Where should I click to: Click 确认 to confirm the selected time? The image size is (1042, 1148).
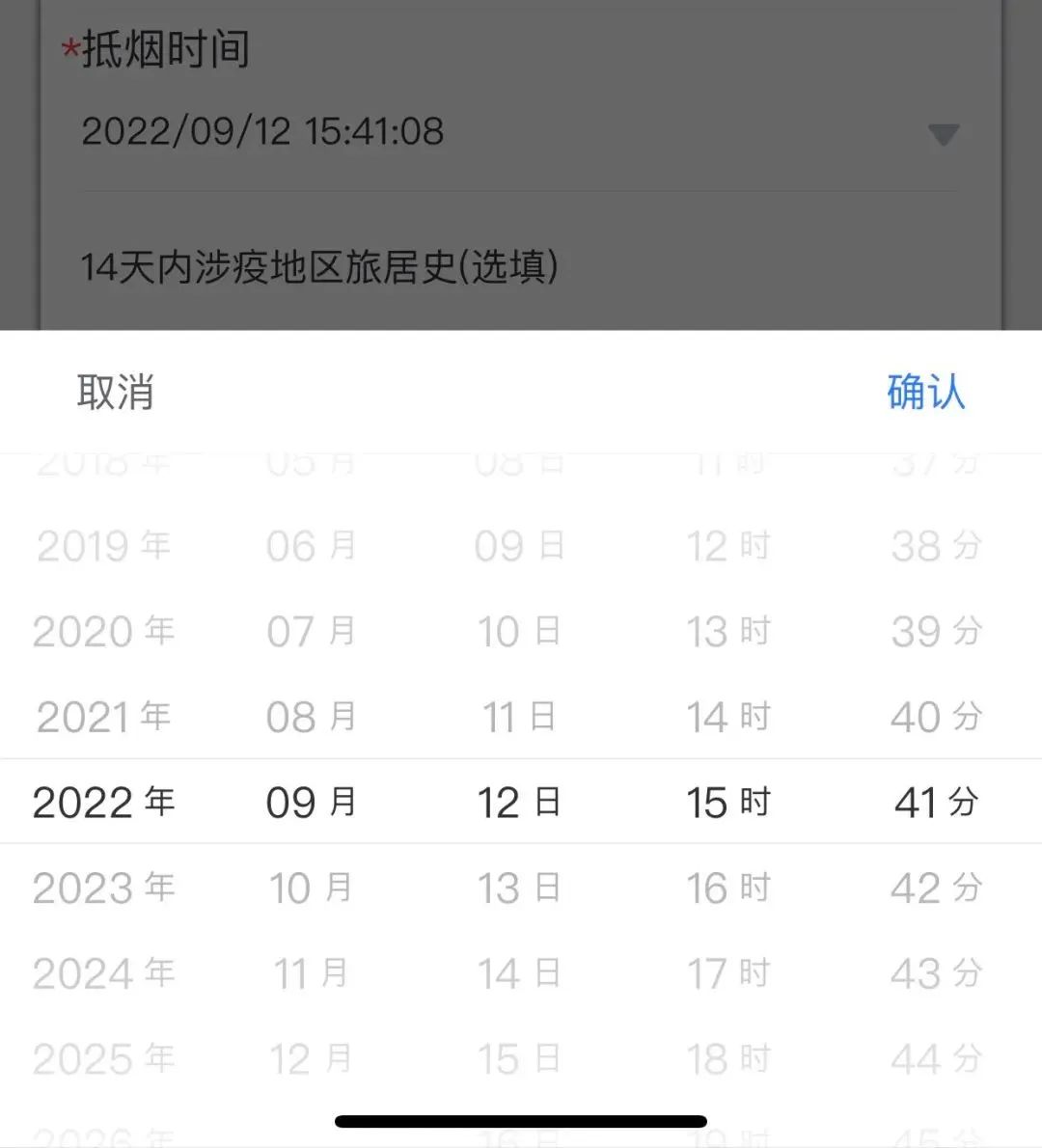click(x=923, y=393)
